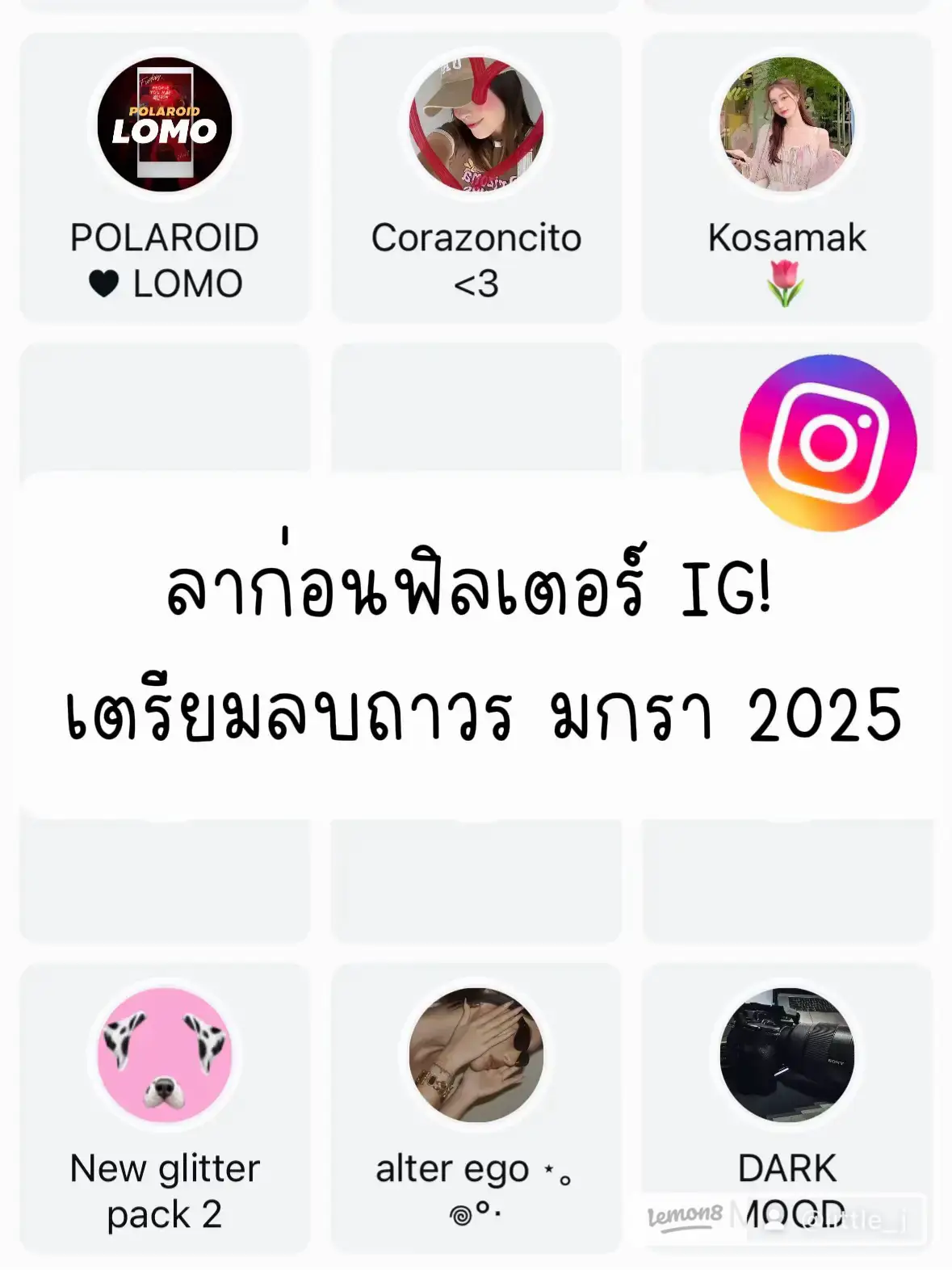This screenshot has height=1270, width=952.
Task: Click the Kosamak filter name link
Action: click(x=786, y=237)
